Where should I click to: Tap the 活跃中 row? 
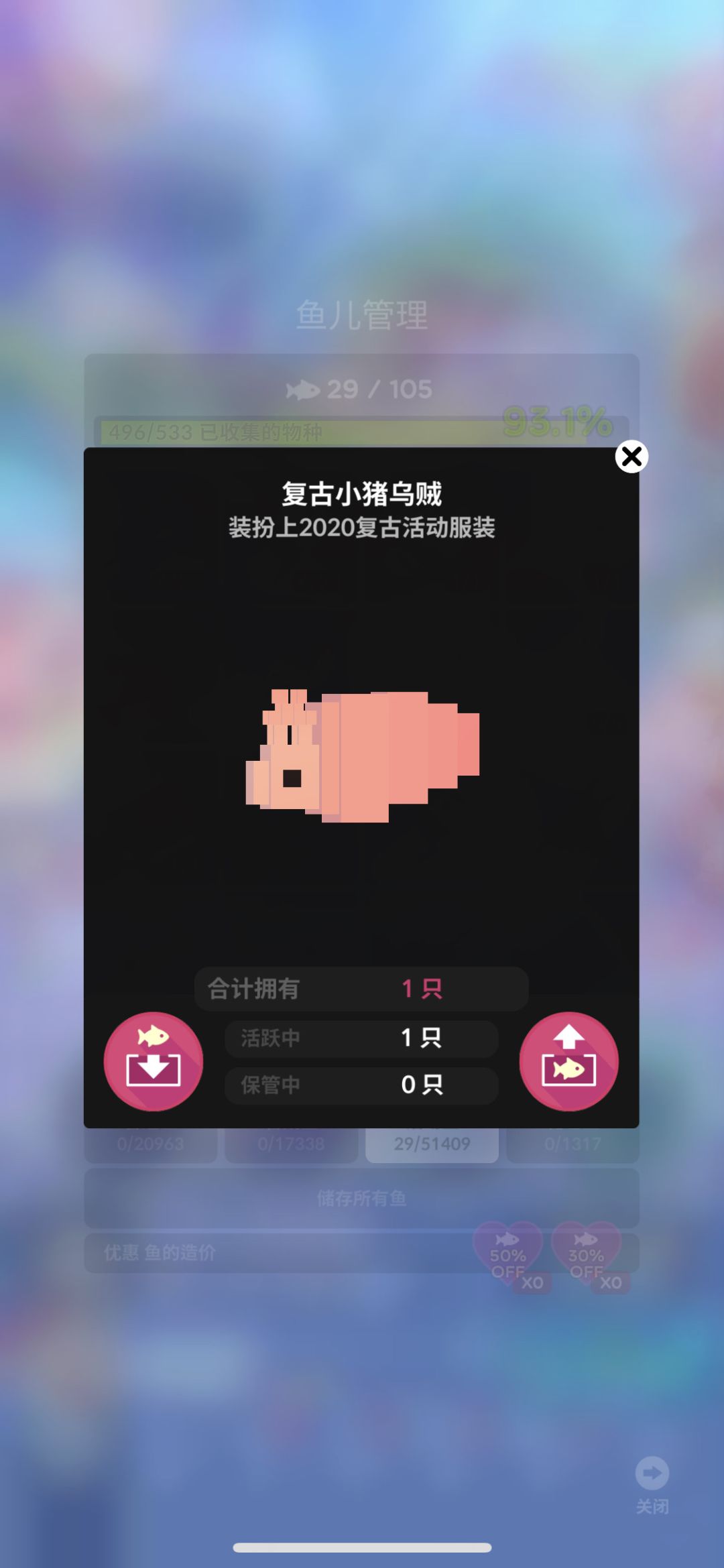pyautogui.click(x=361, y=1037)
